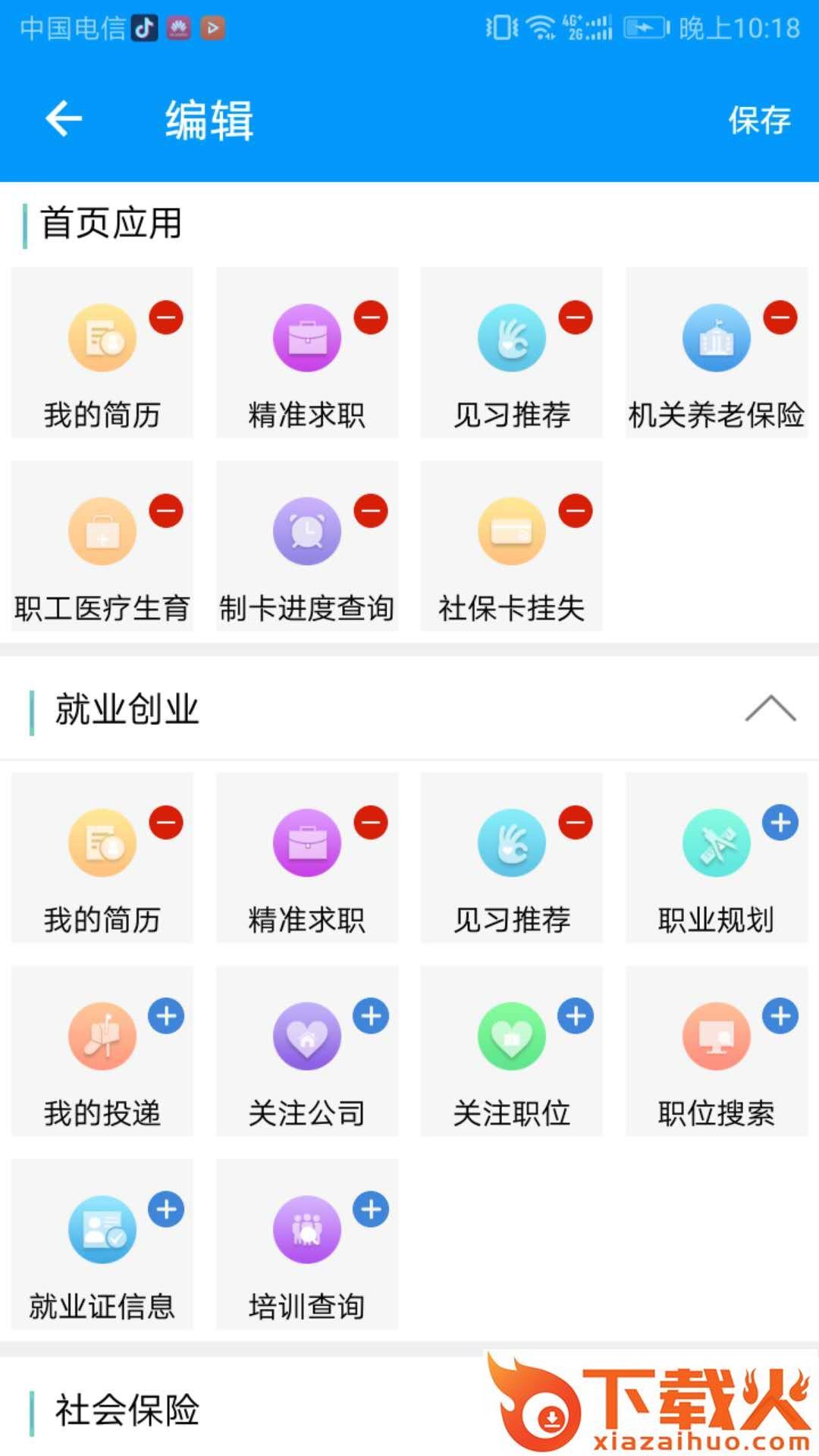819x1456 pixels.
Task: Remove 社保卡挂失 from home apps
Action: tap(576, 511)
